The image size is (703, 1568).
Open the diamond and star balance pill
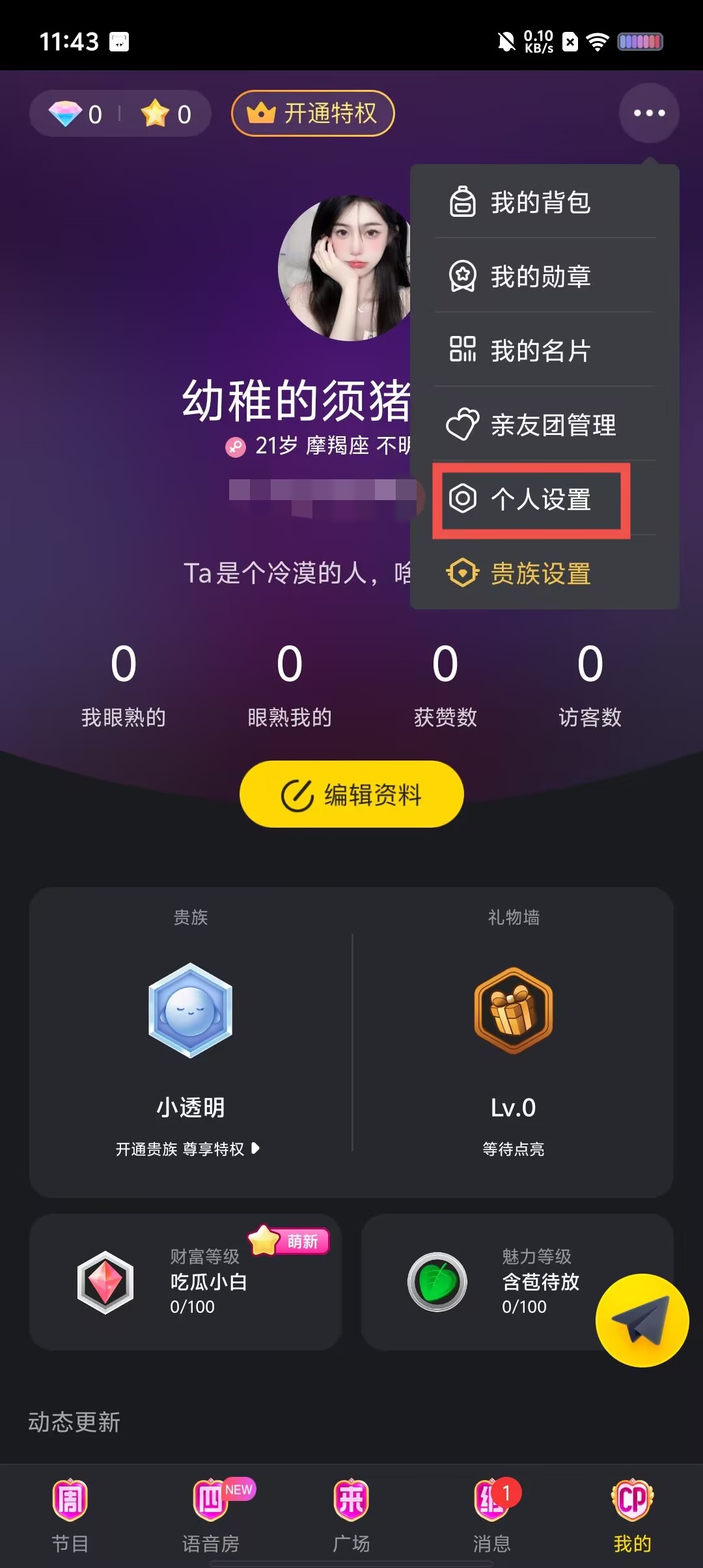[120, 114]
